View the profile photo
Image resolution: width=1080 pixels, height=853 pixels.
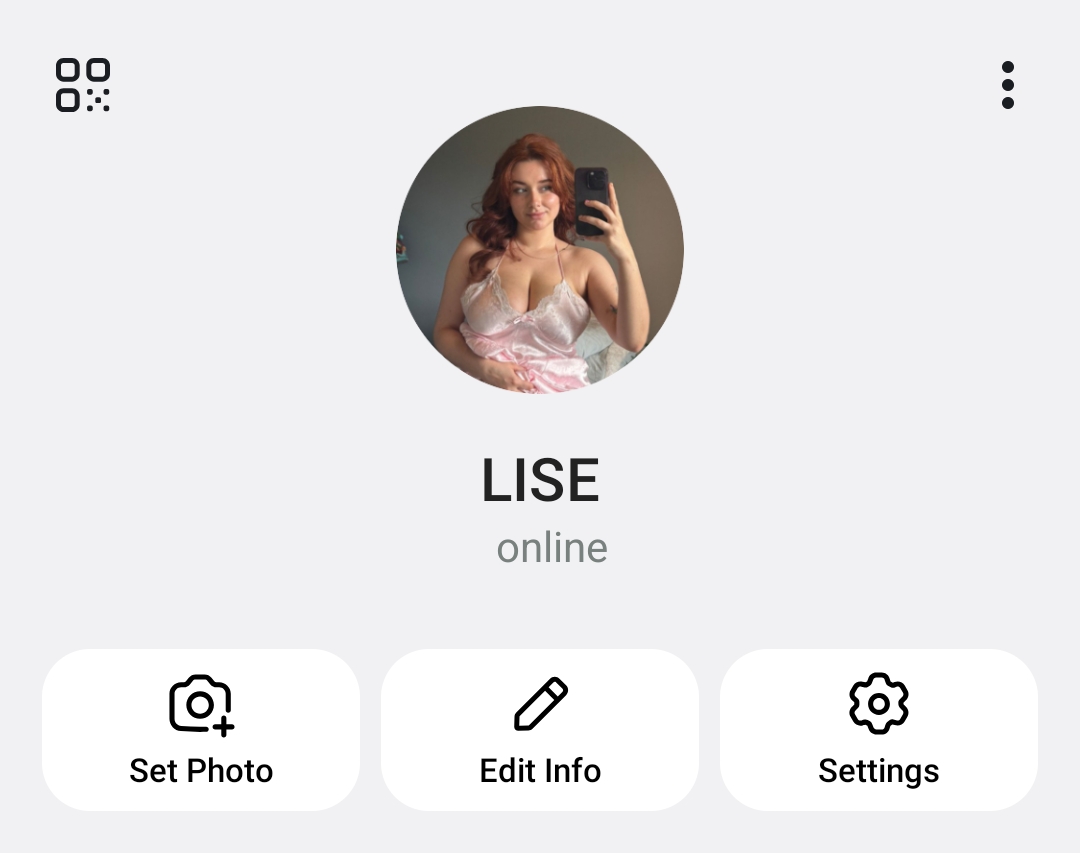tap(540, 250)
